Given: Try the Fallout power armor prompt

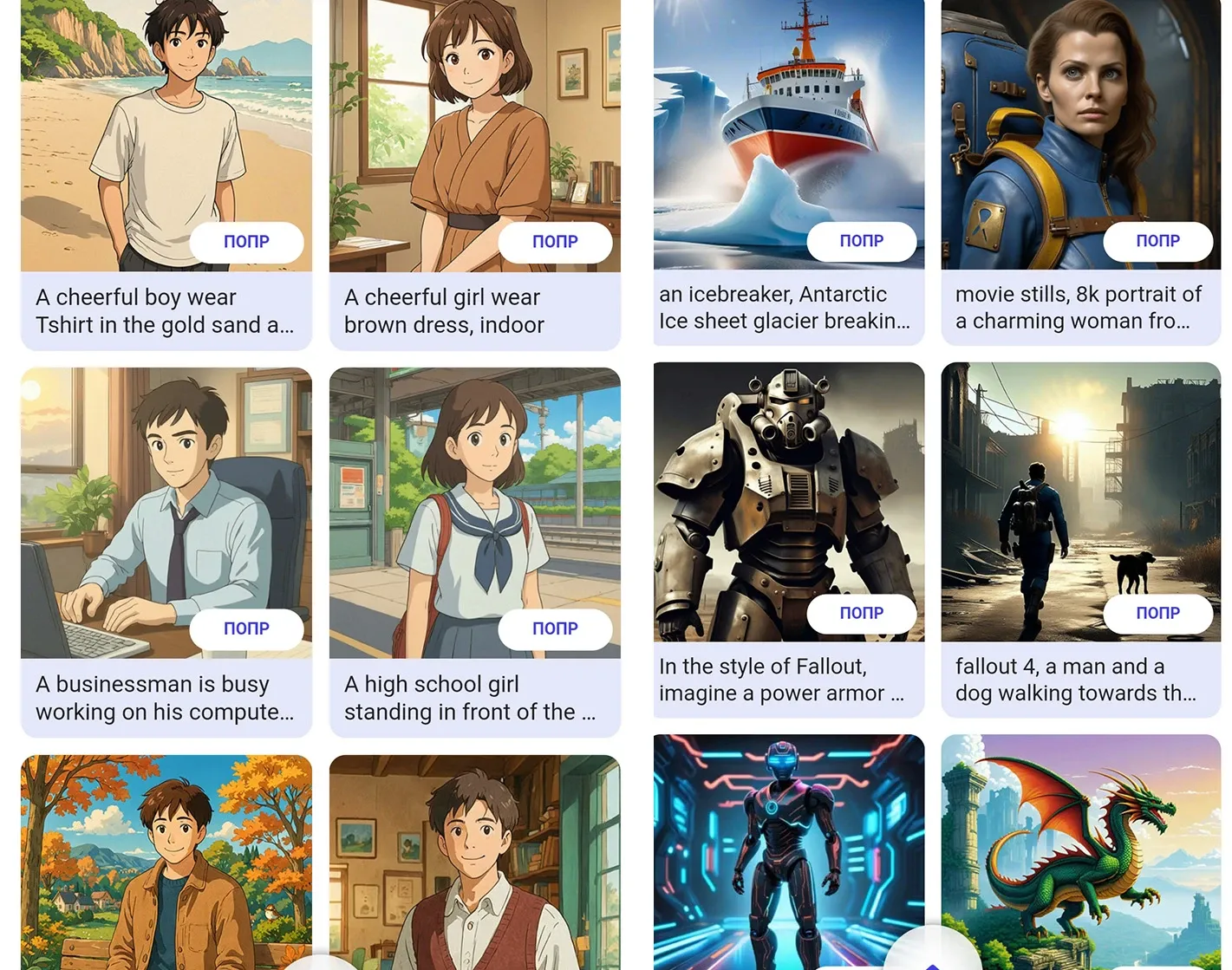Looking at the screenshot, I should point(861,613).
